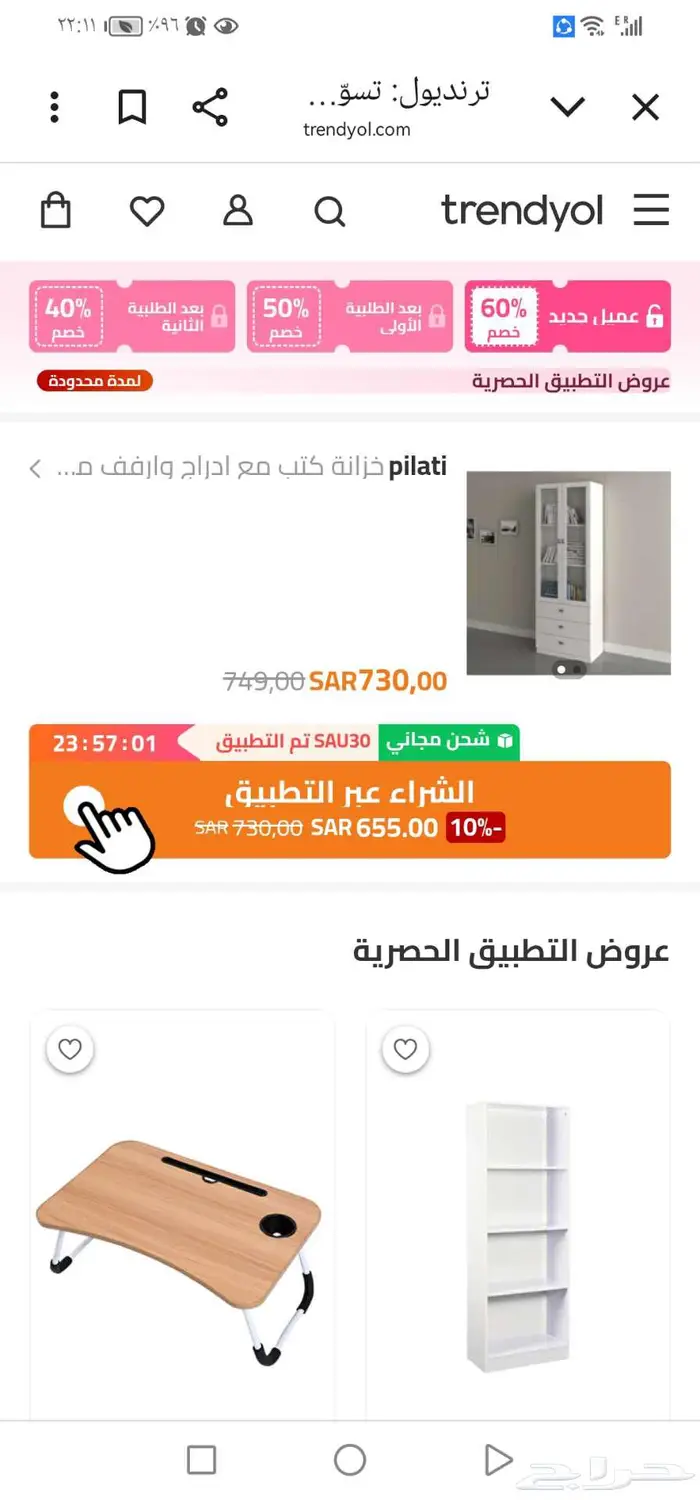
Task: Share this Trendyol page
Action: (210, 107)
